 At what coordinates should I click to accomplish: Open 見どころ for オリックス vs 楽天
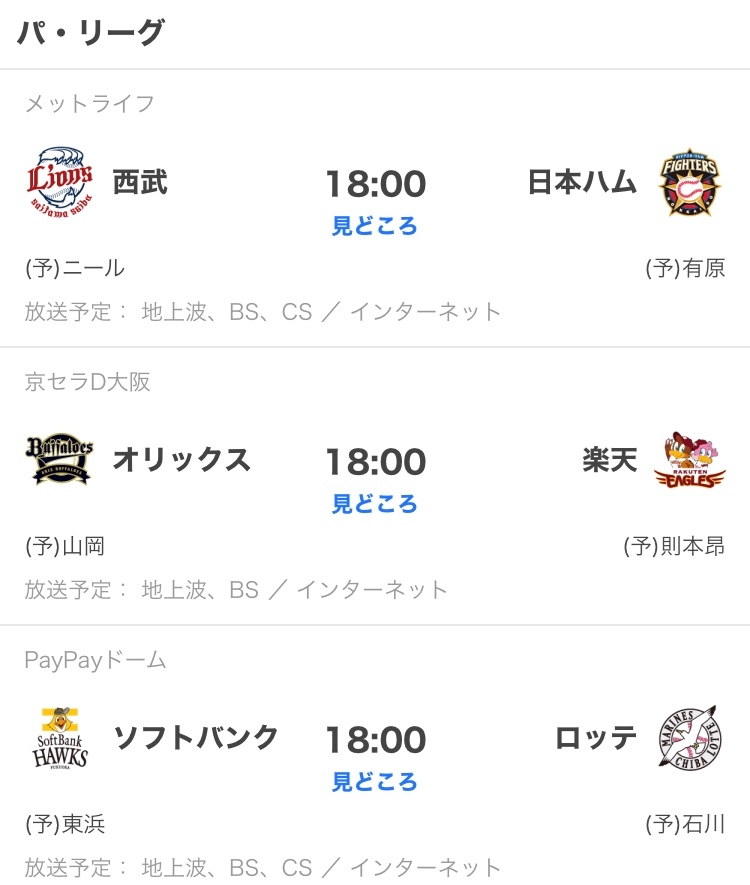click(375, 503)
